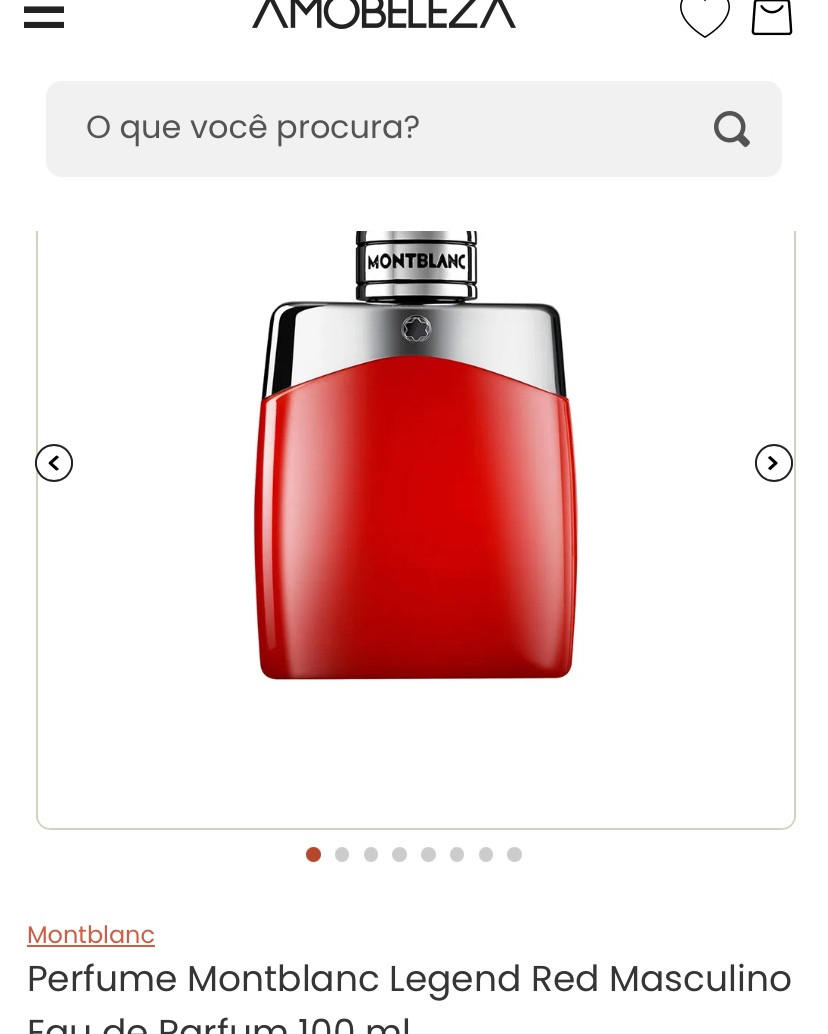The width and height of the screenshot is (828, 1034).
Task: Click the product title Legend Red
Action: 409,978
